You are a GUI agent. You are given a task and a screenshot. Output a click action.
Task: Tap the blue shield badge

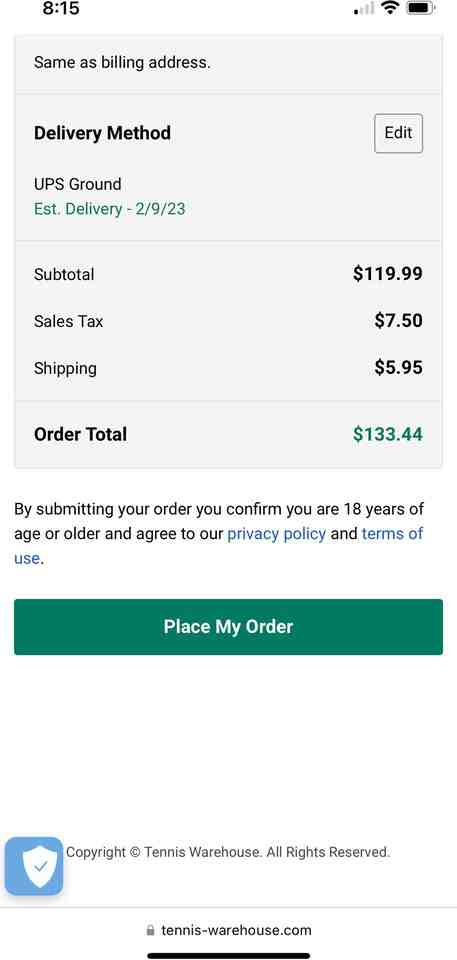click(34, 866)
